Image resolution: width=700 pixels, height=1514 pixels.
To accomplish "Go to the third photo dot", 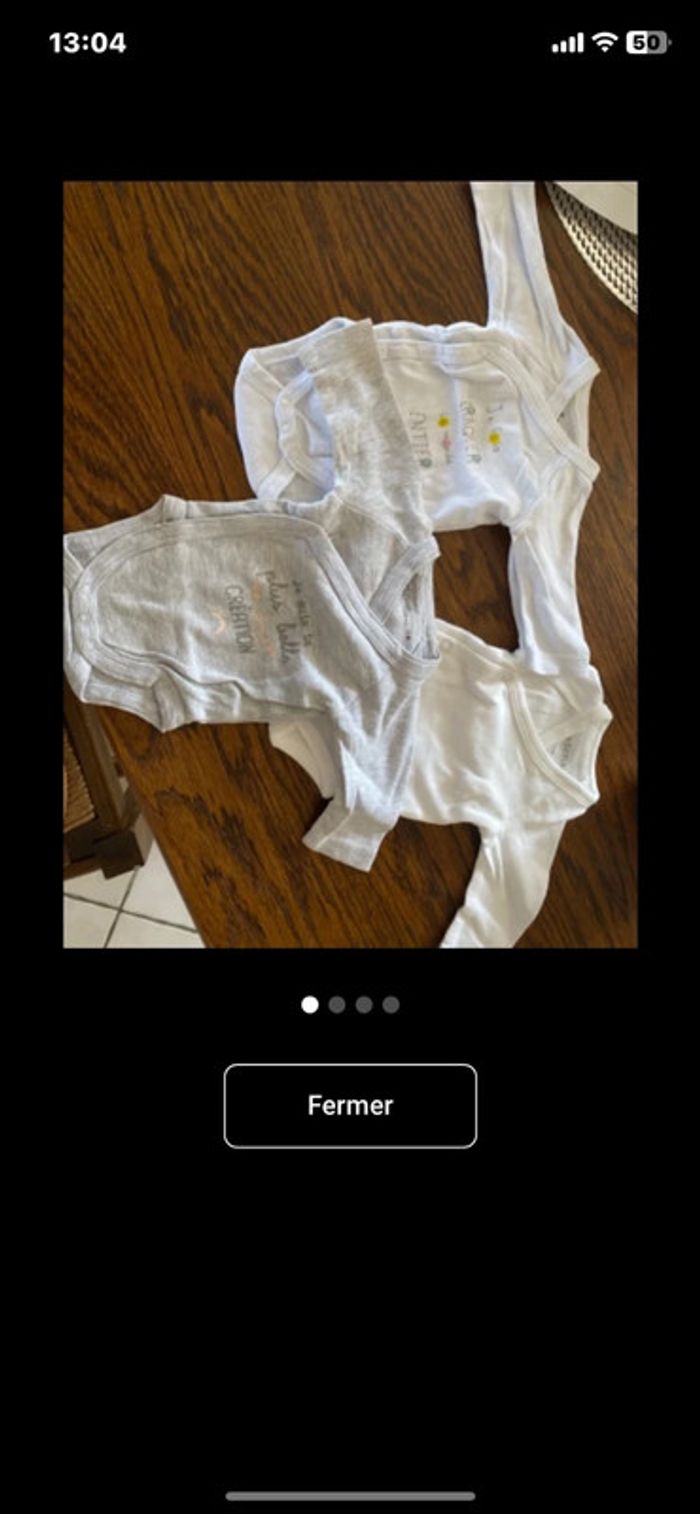I will pos(364,1005).
